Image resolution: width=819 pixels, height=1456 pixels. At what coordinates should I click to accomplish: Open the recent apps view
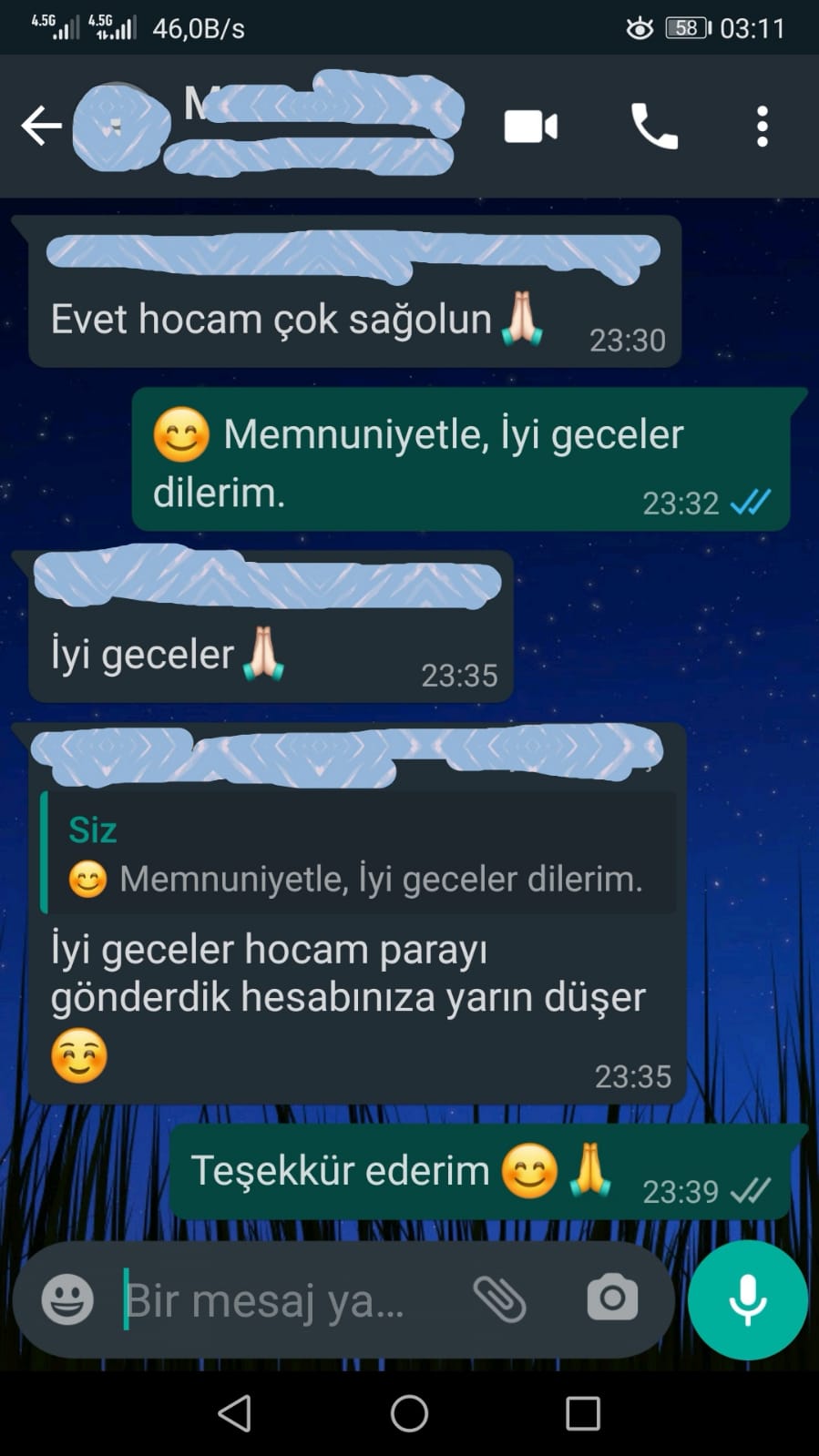(x=583, y=1413)
